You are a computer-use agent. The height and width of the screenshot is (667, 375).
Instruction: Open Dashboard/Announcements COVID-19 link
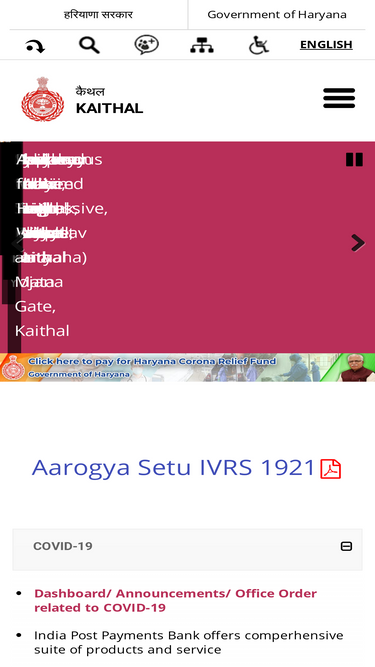click(x=175, y=600)
